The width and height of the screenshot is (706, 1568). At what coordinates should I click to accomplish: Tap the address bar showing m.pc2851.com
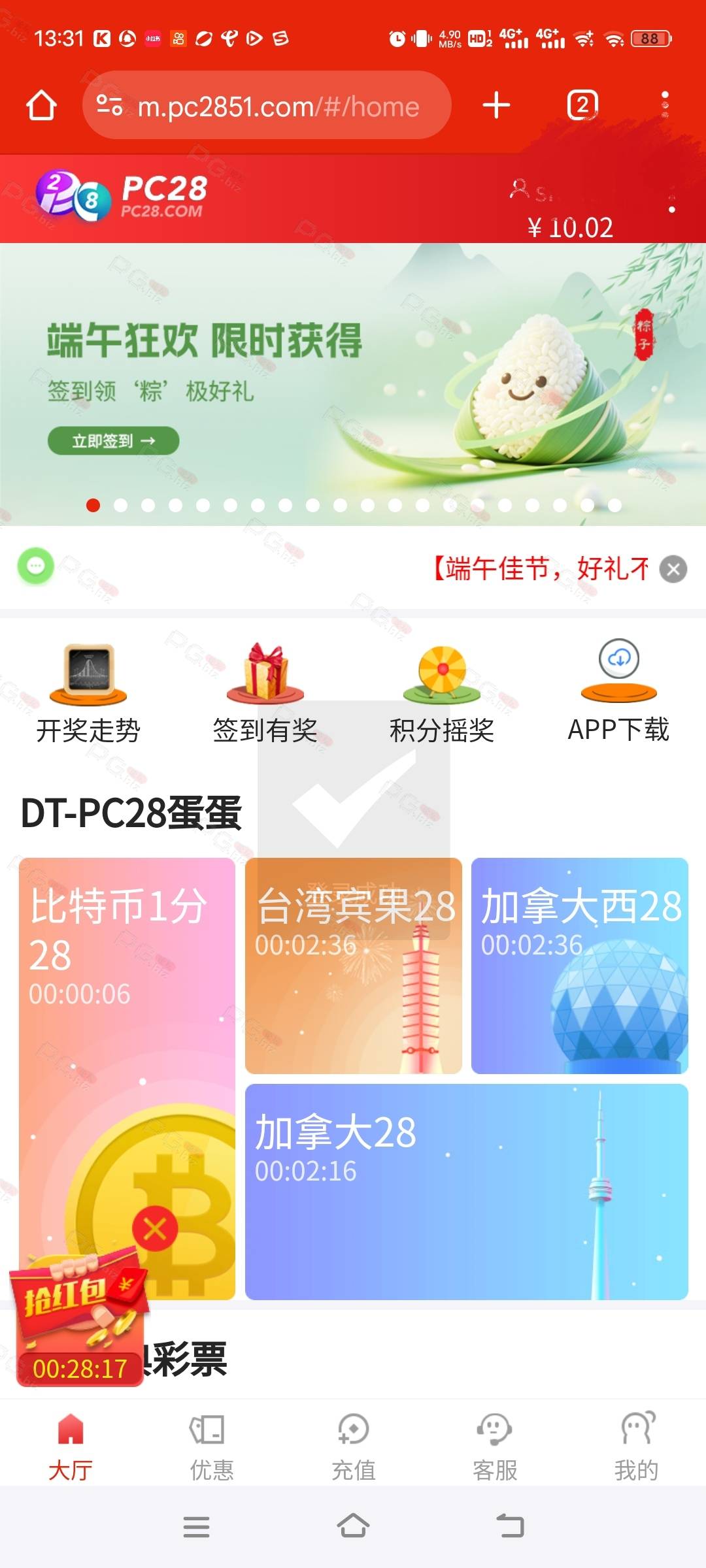pyautogui.click(x=267, y=105)
